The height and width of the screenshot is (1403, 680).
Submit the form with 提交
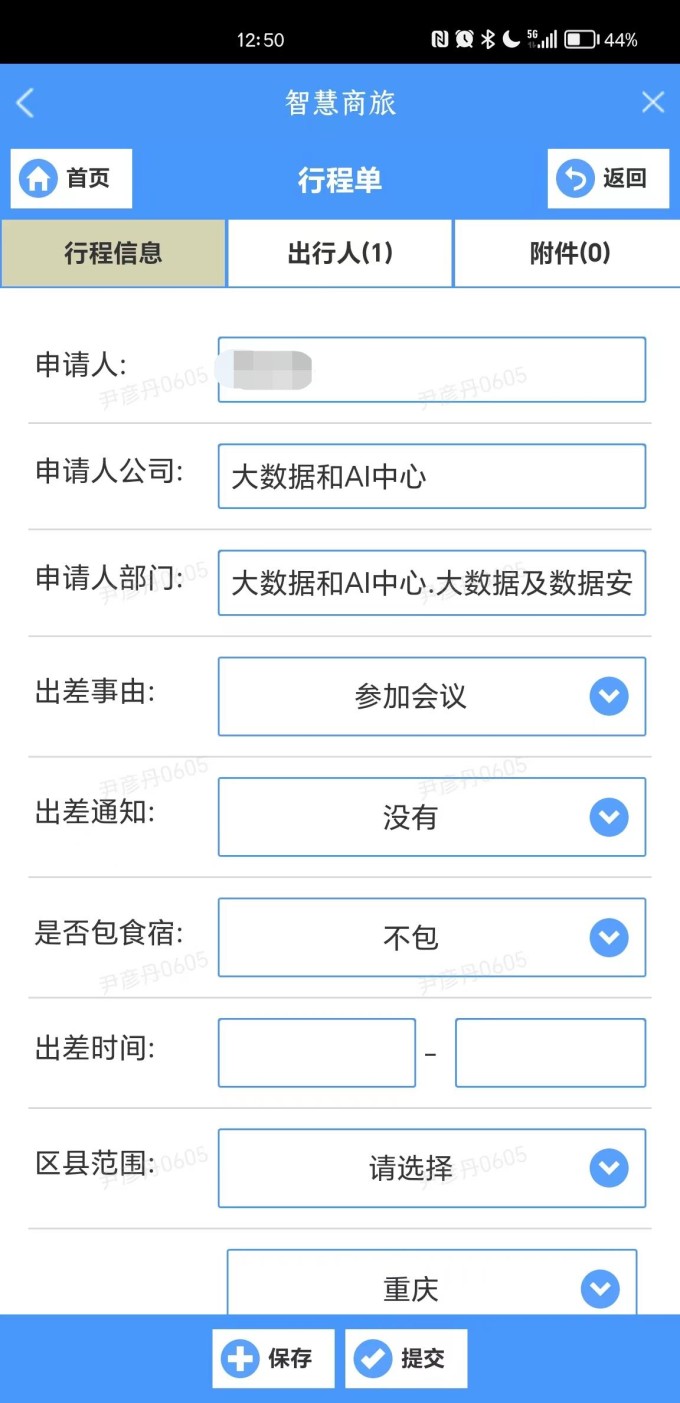406,1358
